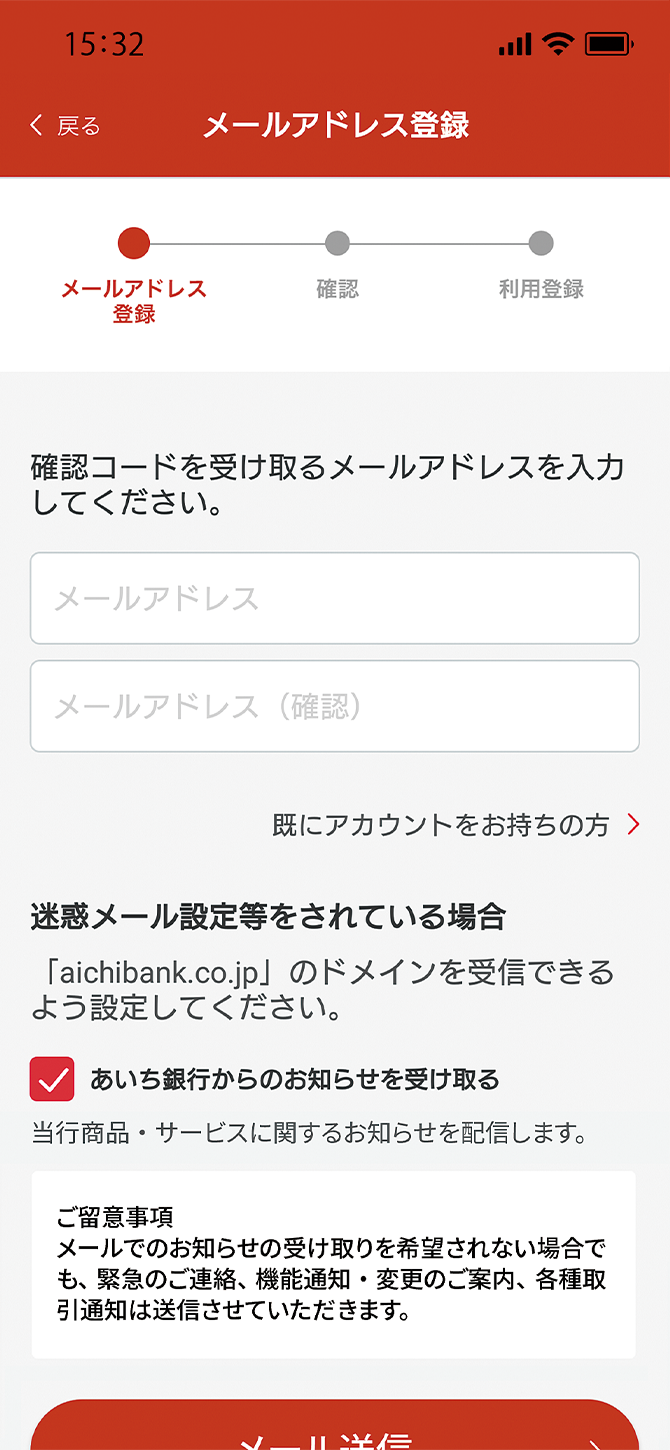Screen dimensions: 670x1450
Task: Go back with the 戻る button
Action: point(65,126)
